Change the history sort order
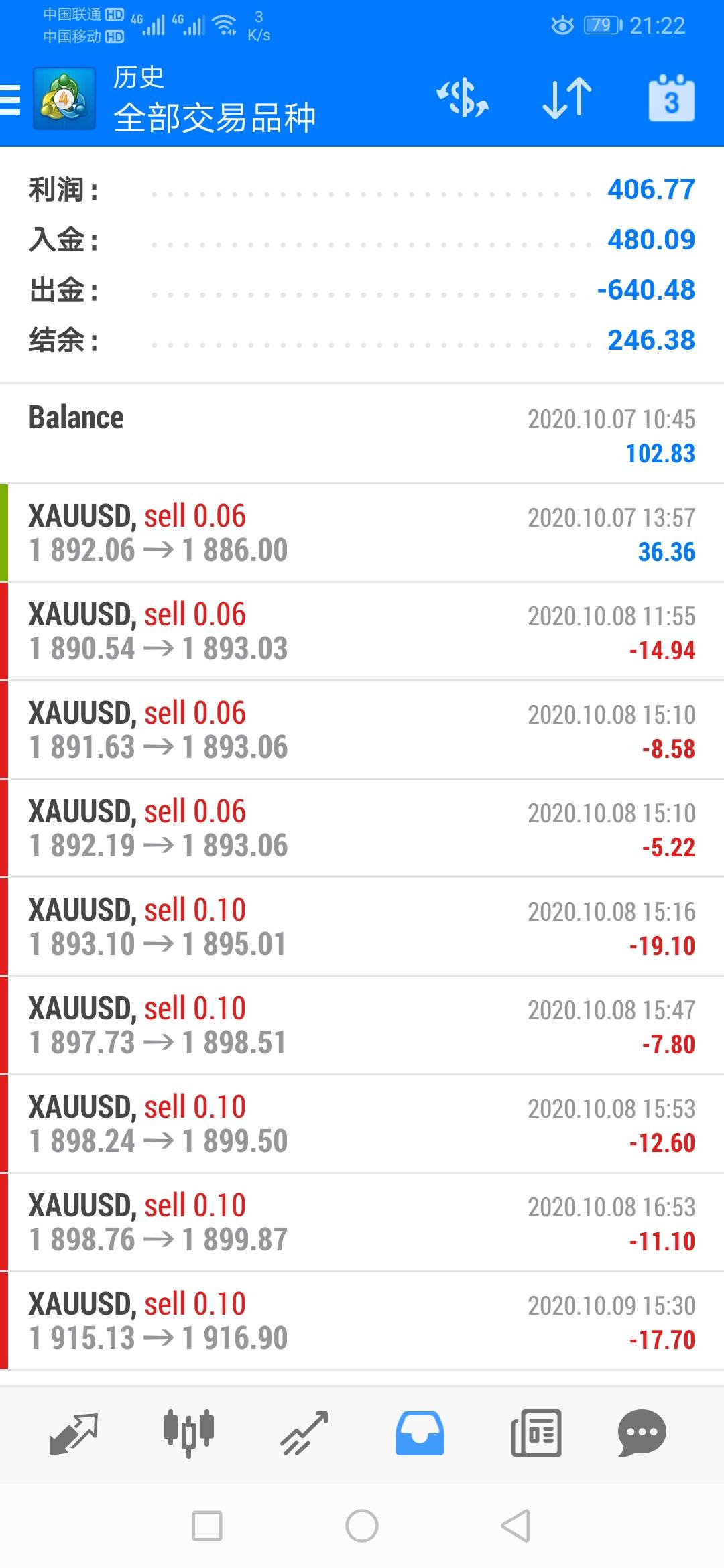The image size is (724, 1568). (x=566, y=99)
